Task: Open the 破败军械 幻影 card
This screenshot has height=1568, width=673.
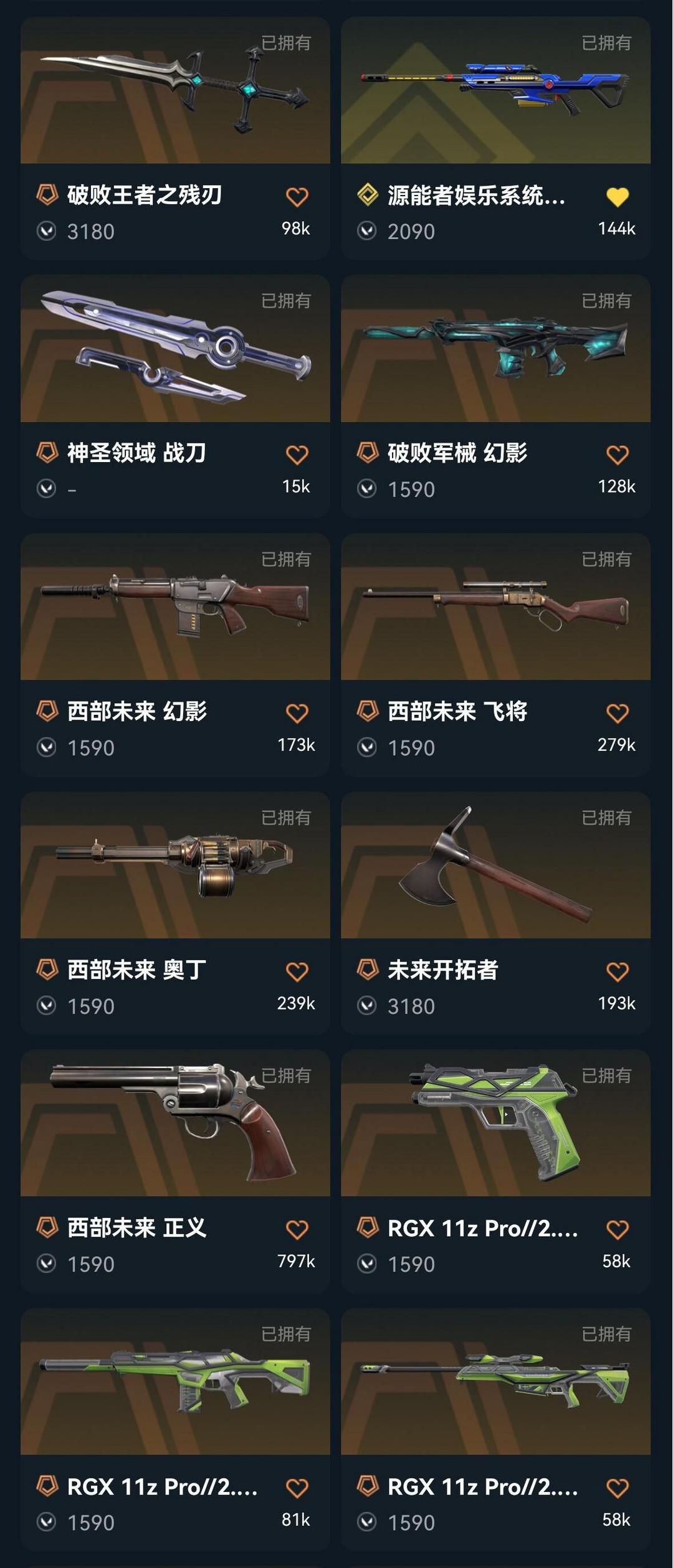Action: click(x=495, y=397)
